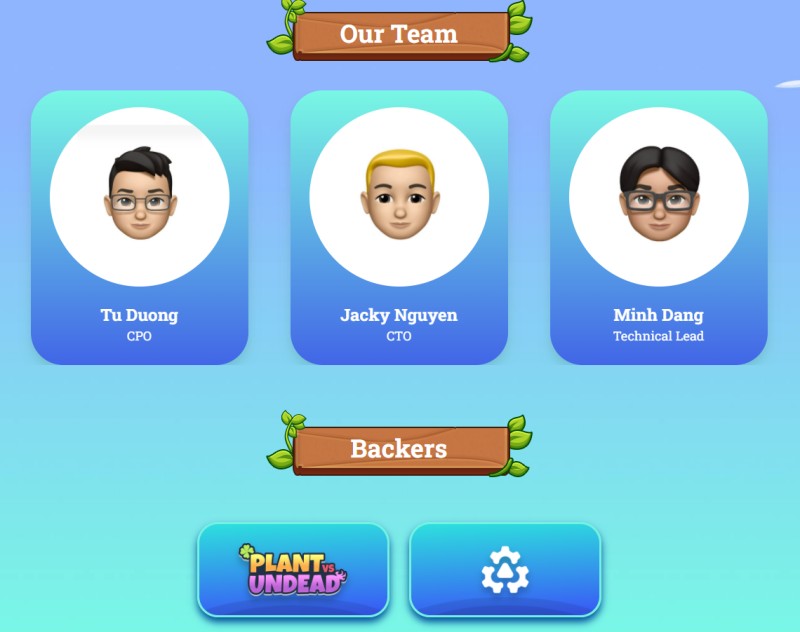Open Jacky Nguyen's team card

pyautogui.click(x=399, y=228)
